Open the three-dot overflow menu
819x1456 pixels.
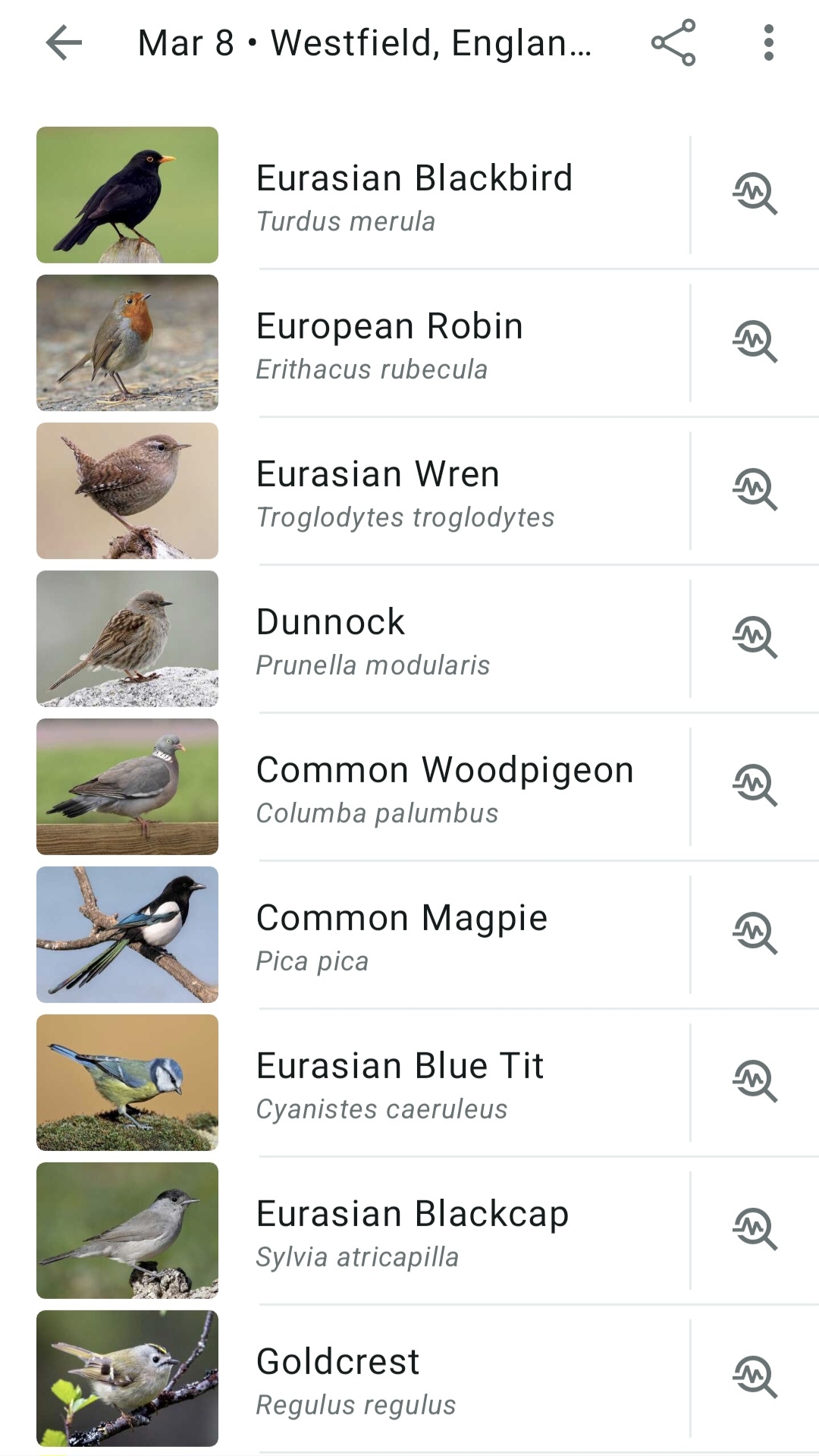[x=768, y=42]
